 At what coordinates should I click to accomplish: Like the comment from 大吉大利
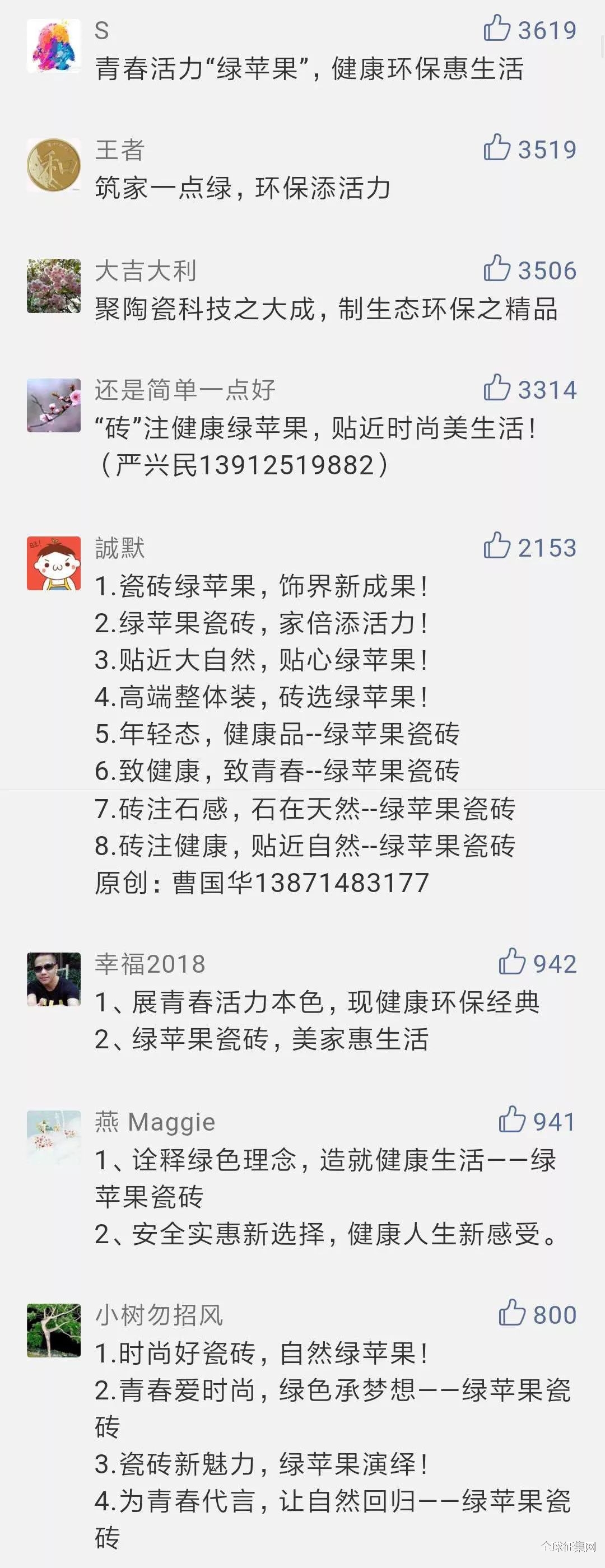point(497,268)
